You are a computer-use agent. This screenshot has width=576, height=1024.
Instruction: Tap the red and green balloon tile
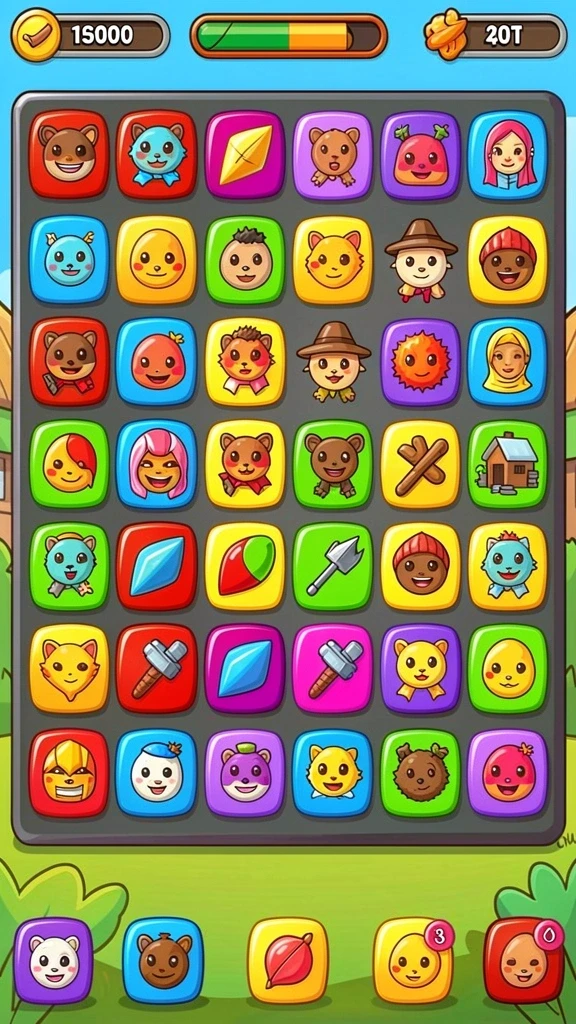coord(245,566)
